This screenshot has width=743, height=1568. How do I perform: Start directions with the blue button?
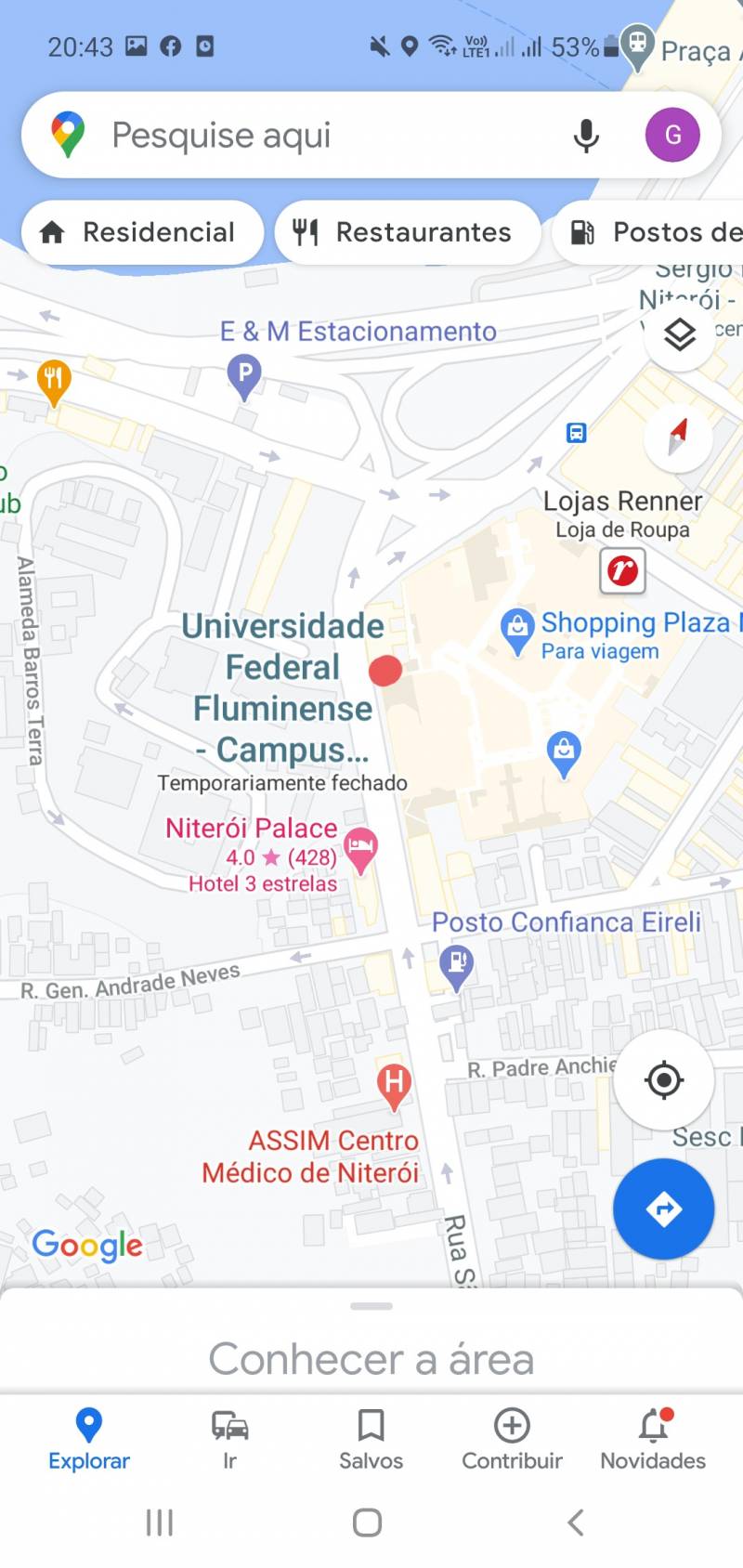tap(664, 1209)
